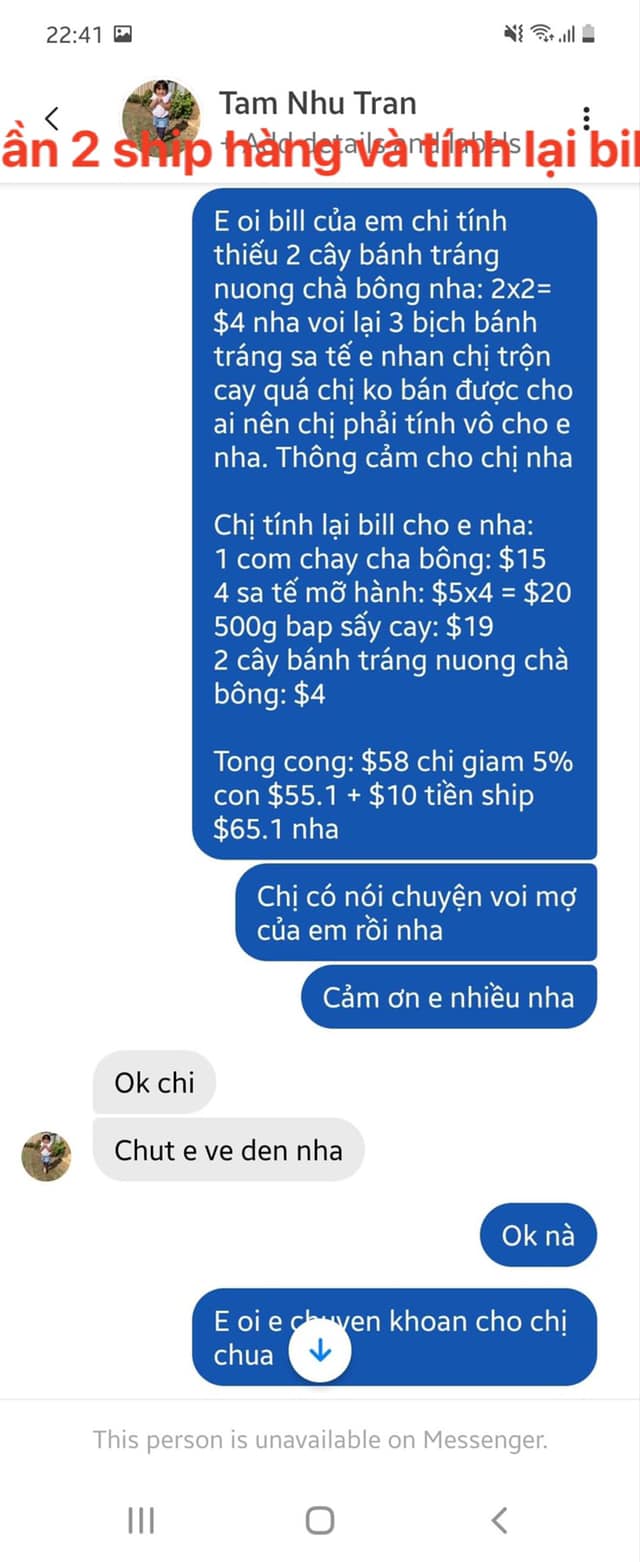Viewport: 640px width, 1562px height.
Task: Open the system recent apps view
Action: tap(140, 1520)
